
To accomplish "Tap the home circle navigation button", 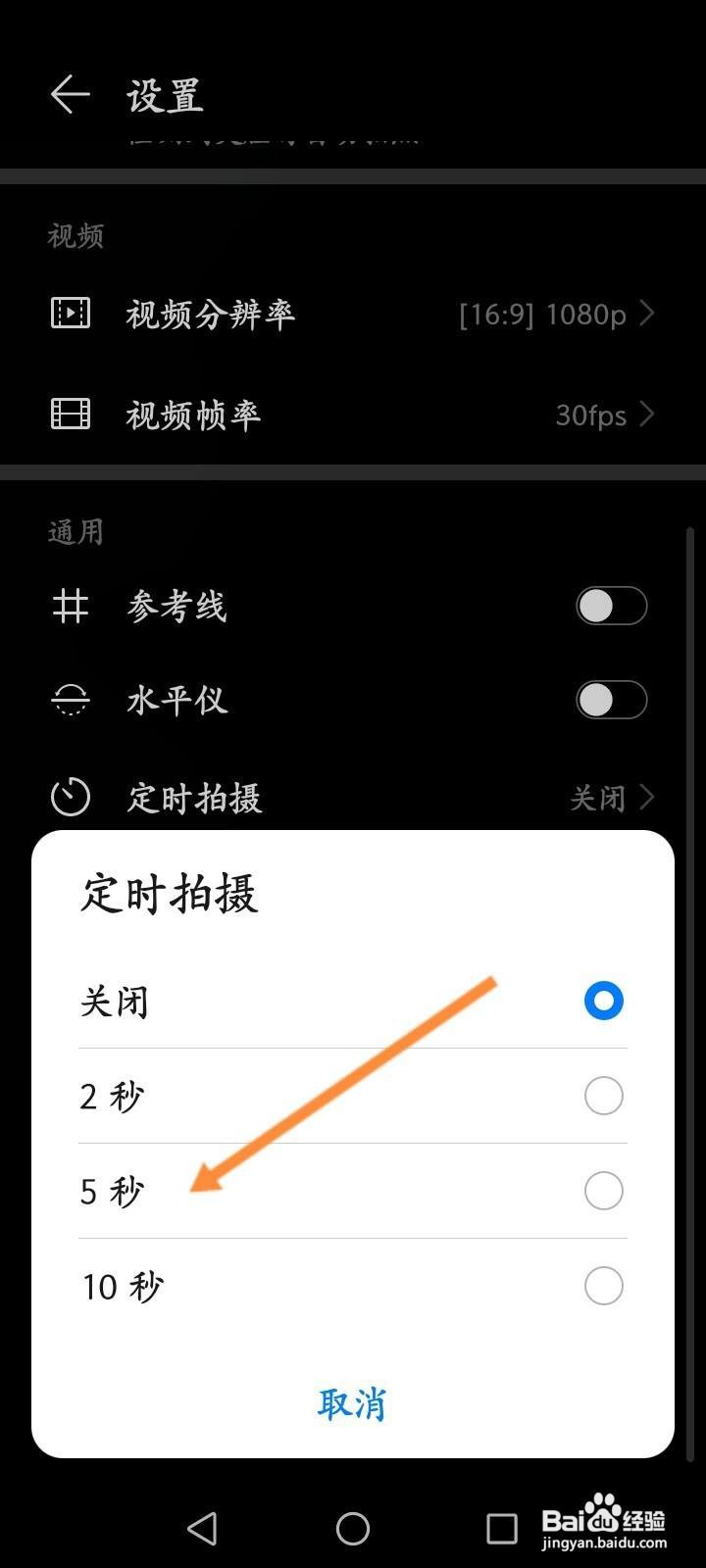I will click(353, 1527).
